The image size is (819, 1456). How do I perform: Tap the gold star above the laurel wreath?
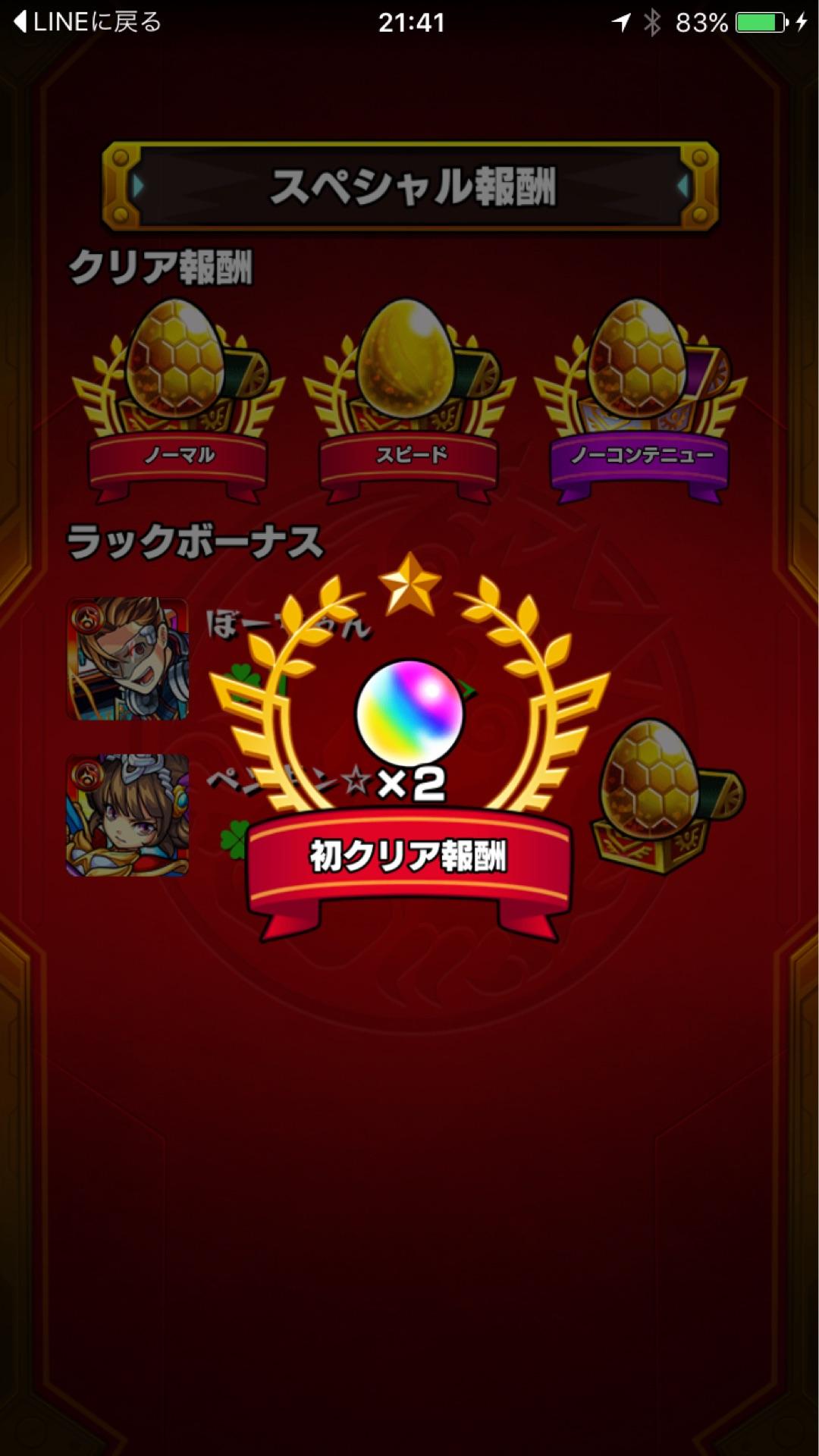pos(409,584)
